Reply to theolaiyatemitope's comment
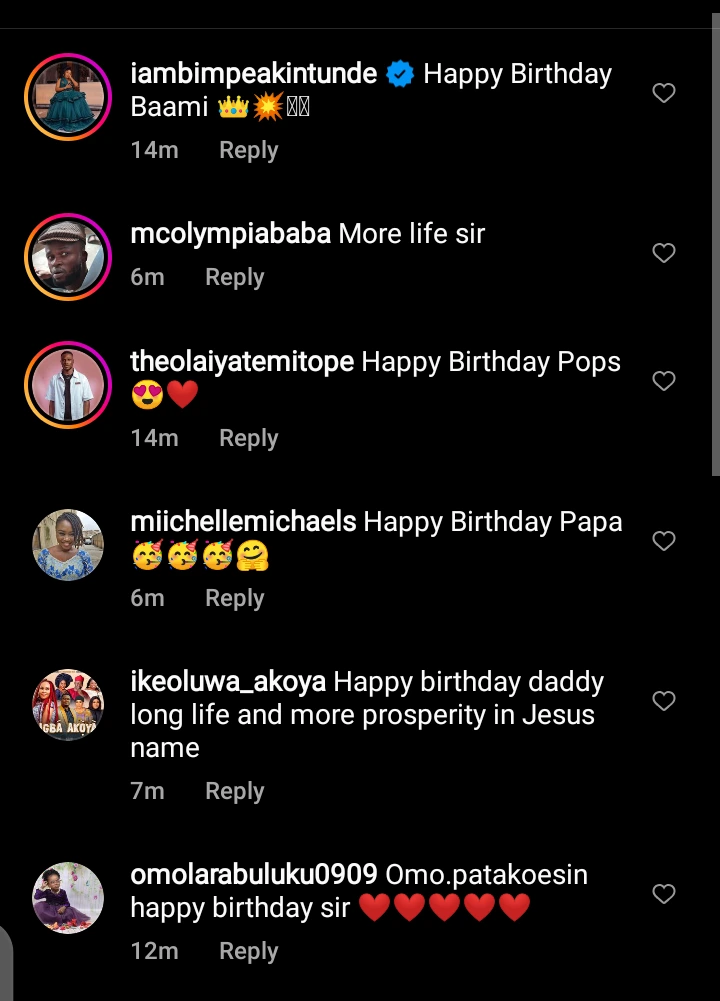720x1001 pixels. (x=248, y=438)
